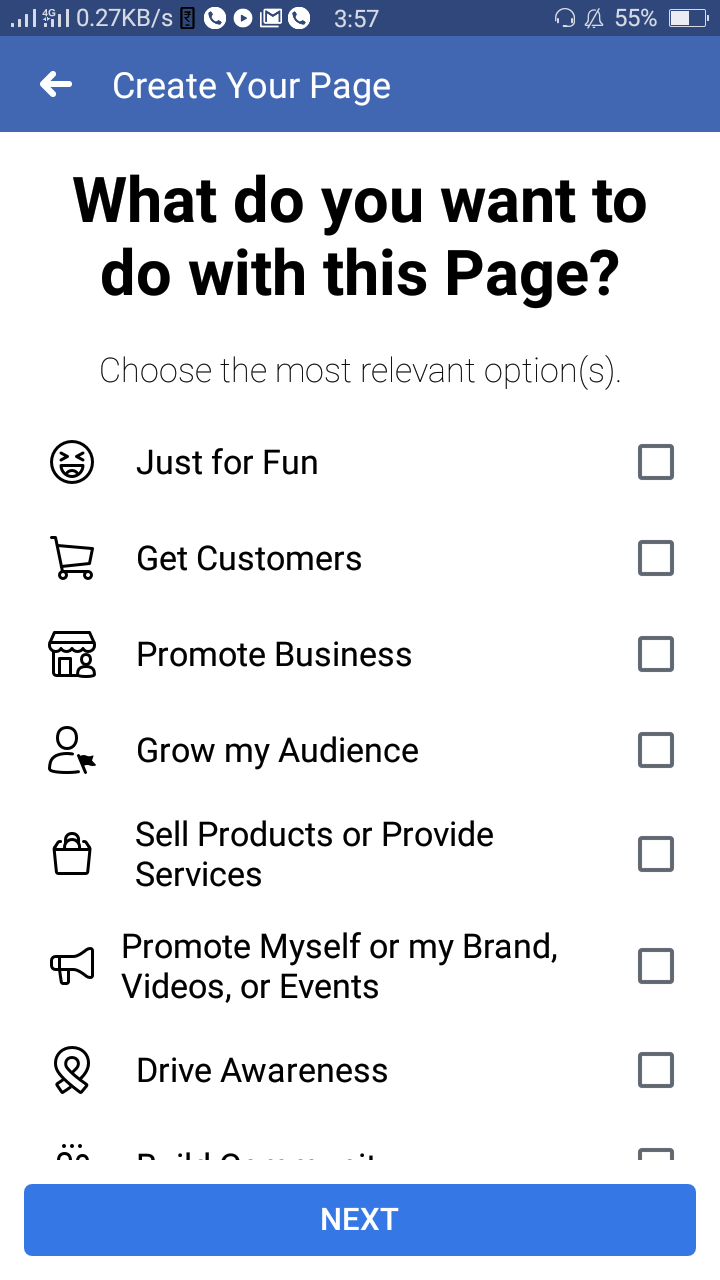The width and height of the screenshot is (720, 1280).
Task: Tap the NEXT button
Action: pos(360,1219)
